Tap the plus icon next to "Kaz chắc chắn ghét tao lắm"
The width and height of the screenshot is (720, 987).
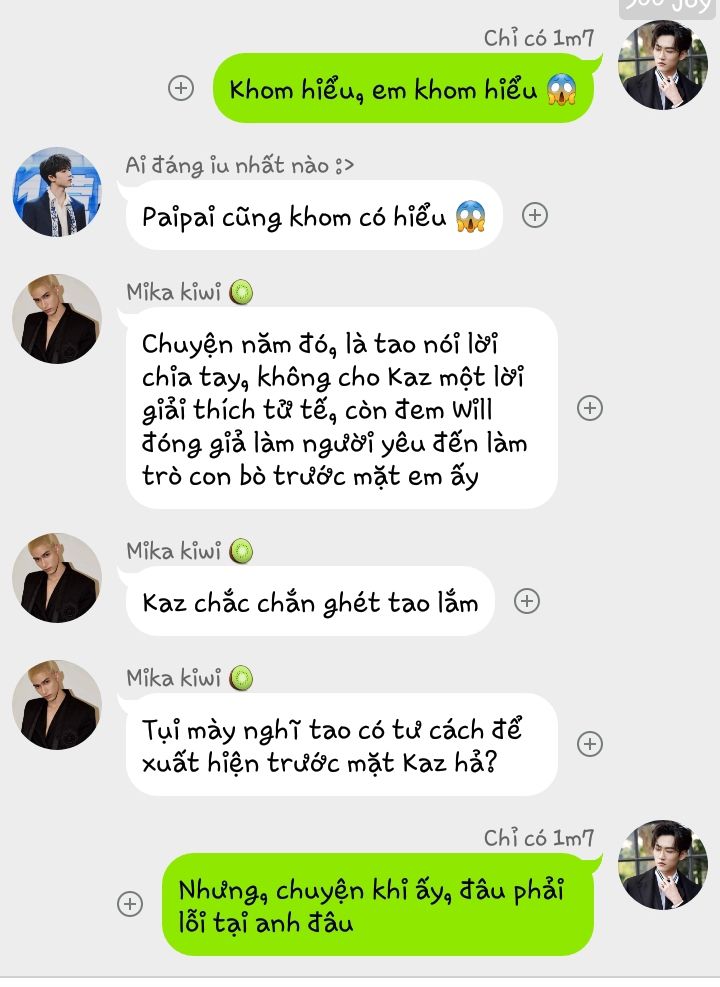tap(527, 601)
